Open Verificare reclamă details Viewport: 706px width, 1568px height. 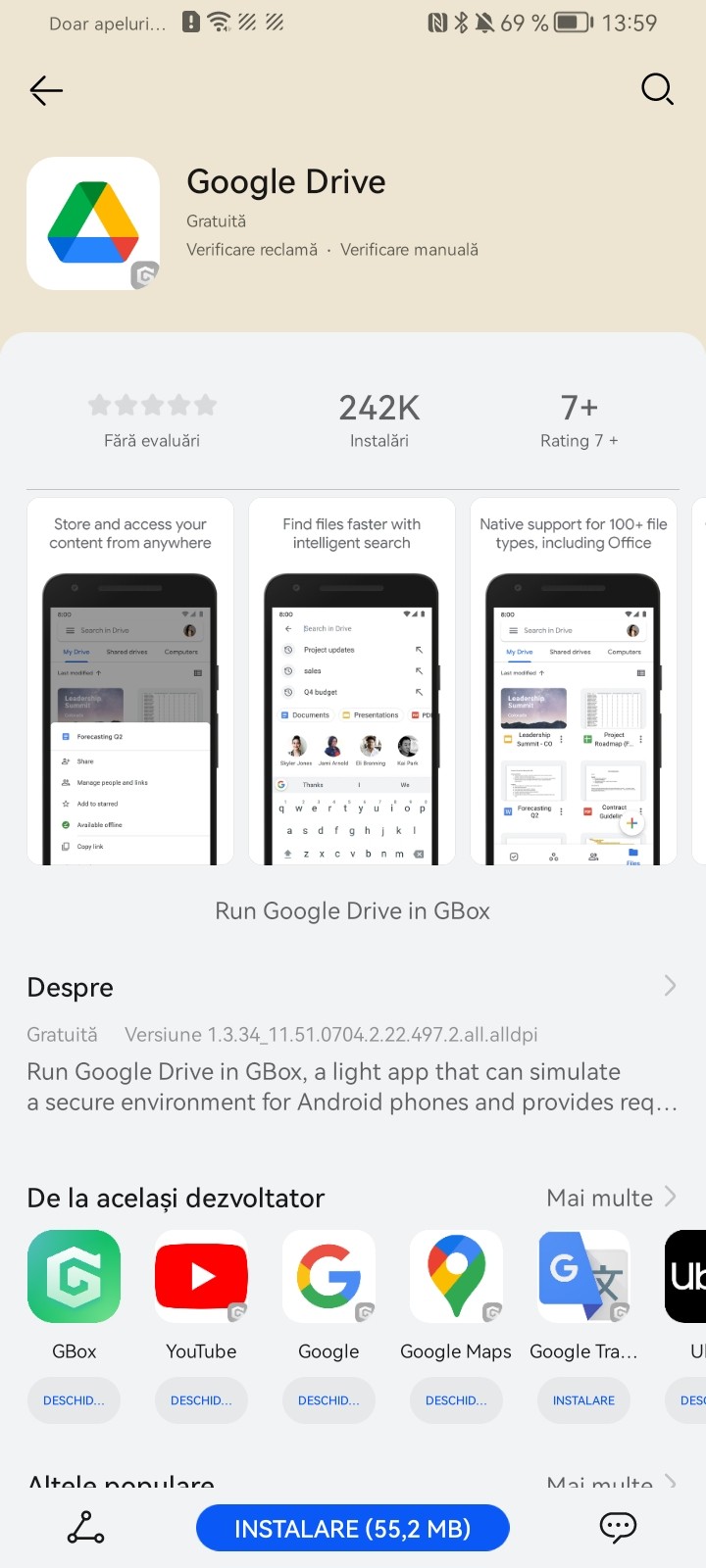pyautogui.click(x=252, y=250)
